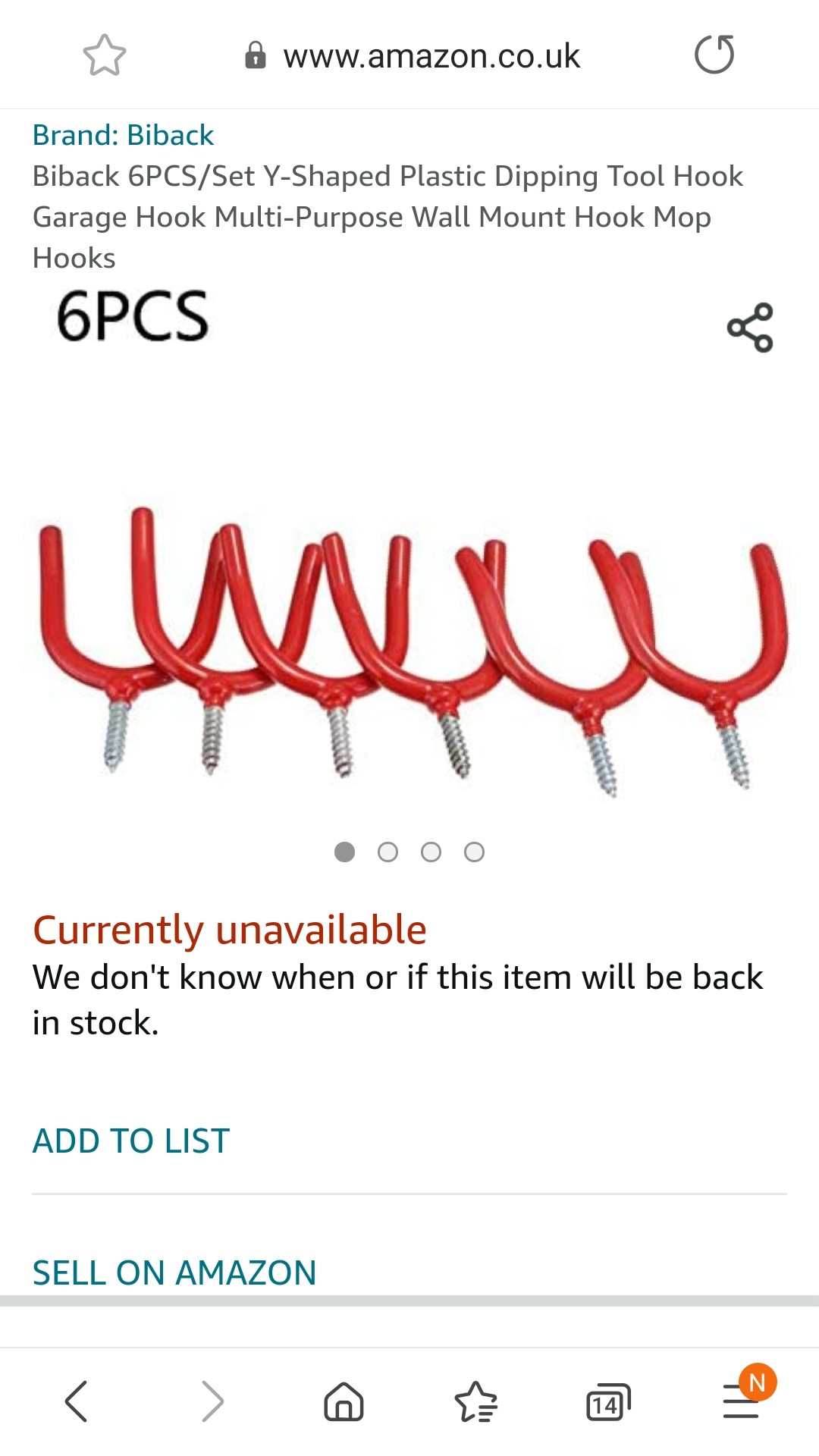Open the browser home page
Image resolution: width=819 pixels, height=1456 pixels.
pos(344,1401)
